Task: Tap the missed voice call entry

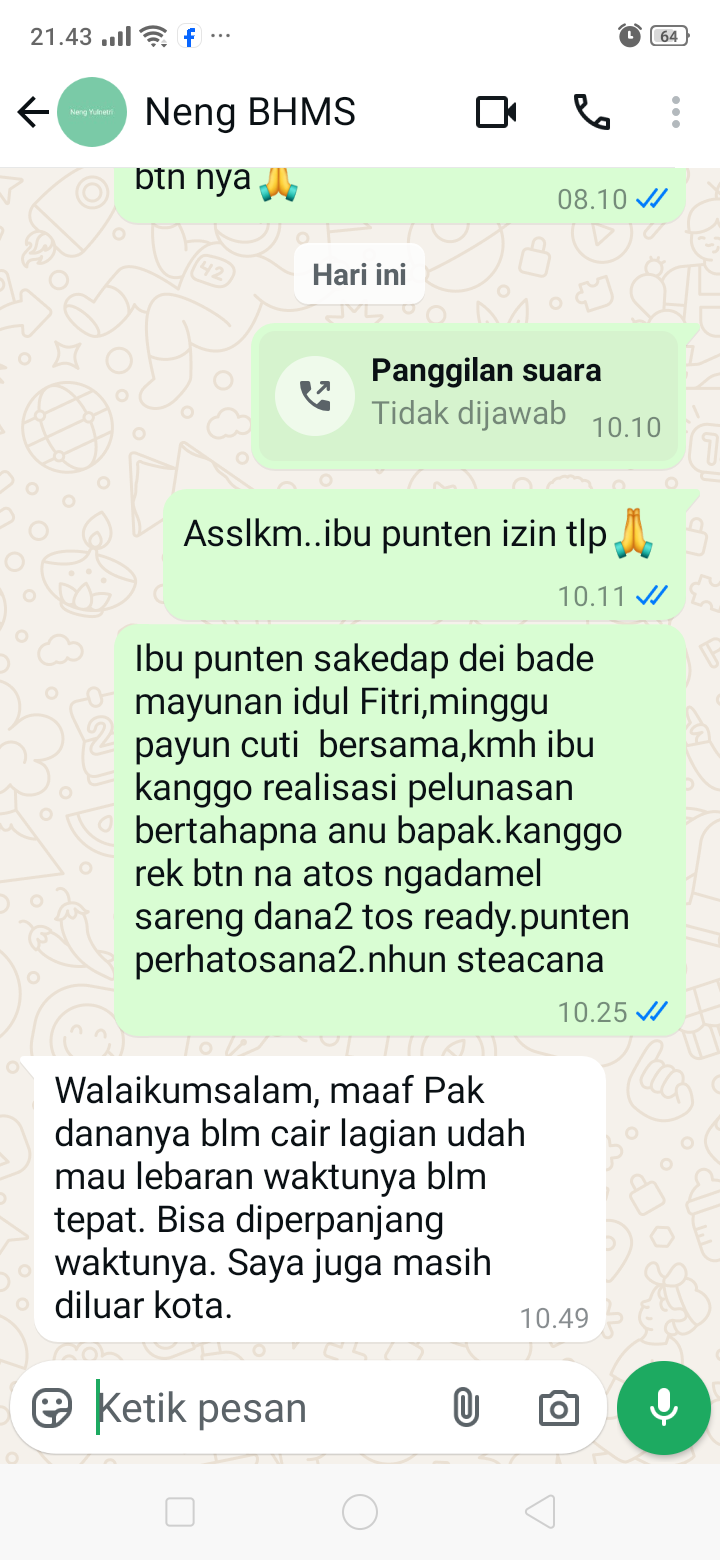Action: pyautogui.click(x=468, y=396)
